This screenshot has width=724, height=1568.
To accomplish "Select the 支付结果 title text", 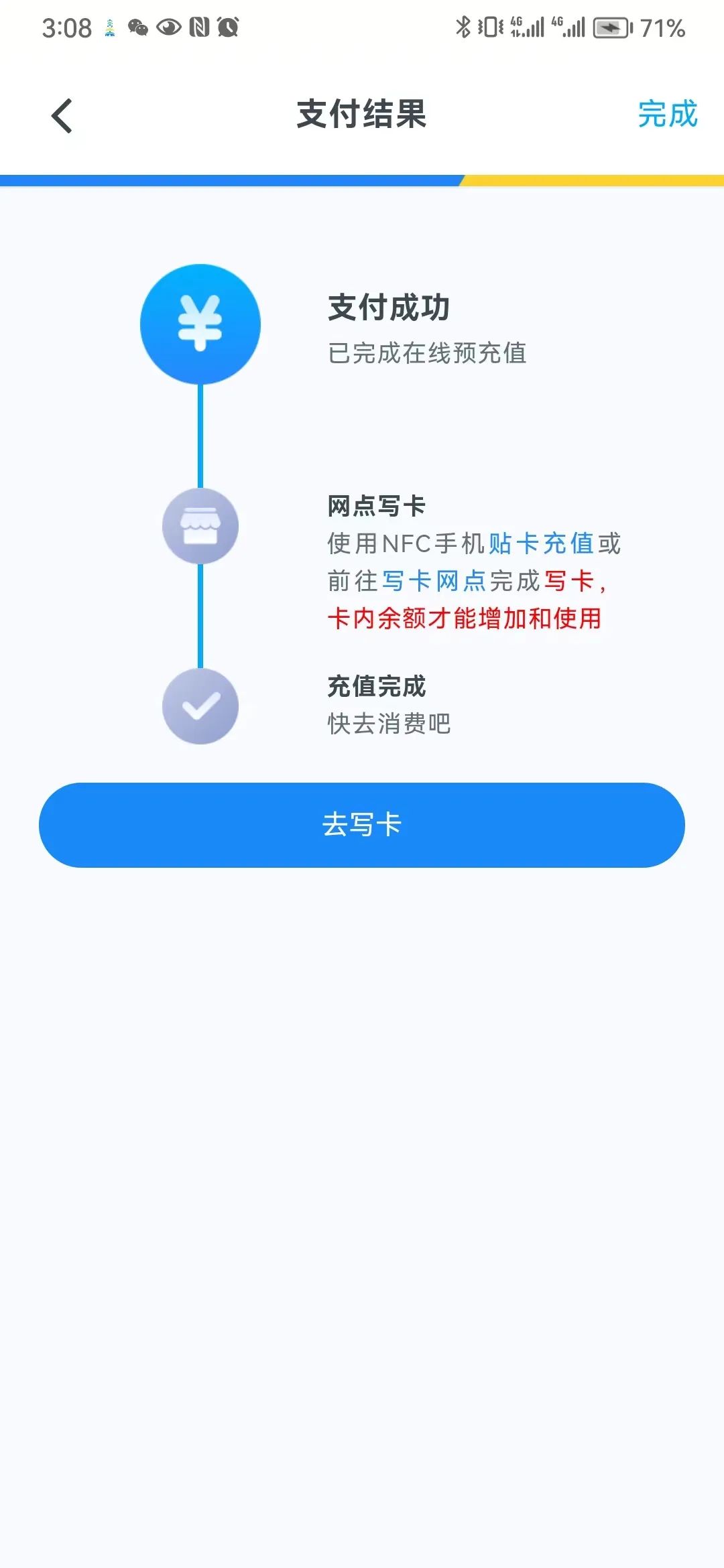I will 362,114.
